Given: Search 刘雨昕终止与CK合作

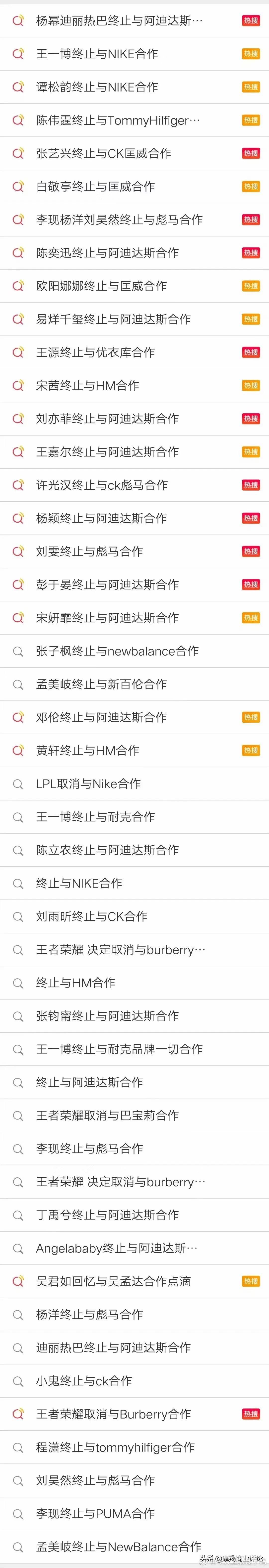Looking at the screenshot, I should pyautogui.click(x=92, y=917).
